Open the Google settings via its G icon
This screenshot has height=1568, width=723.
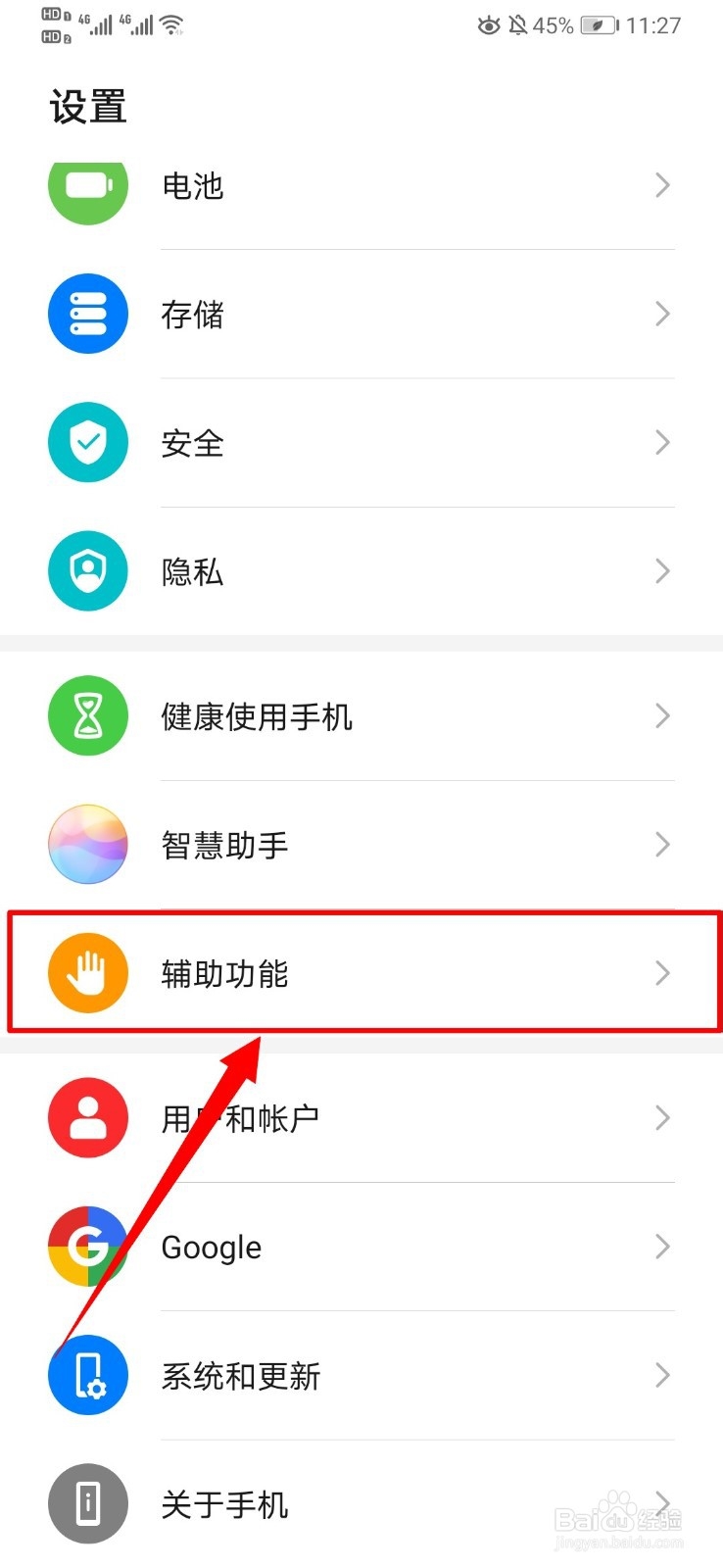point(87,1246)
